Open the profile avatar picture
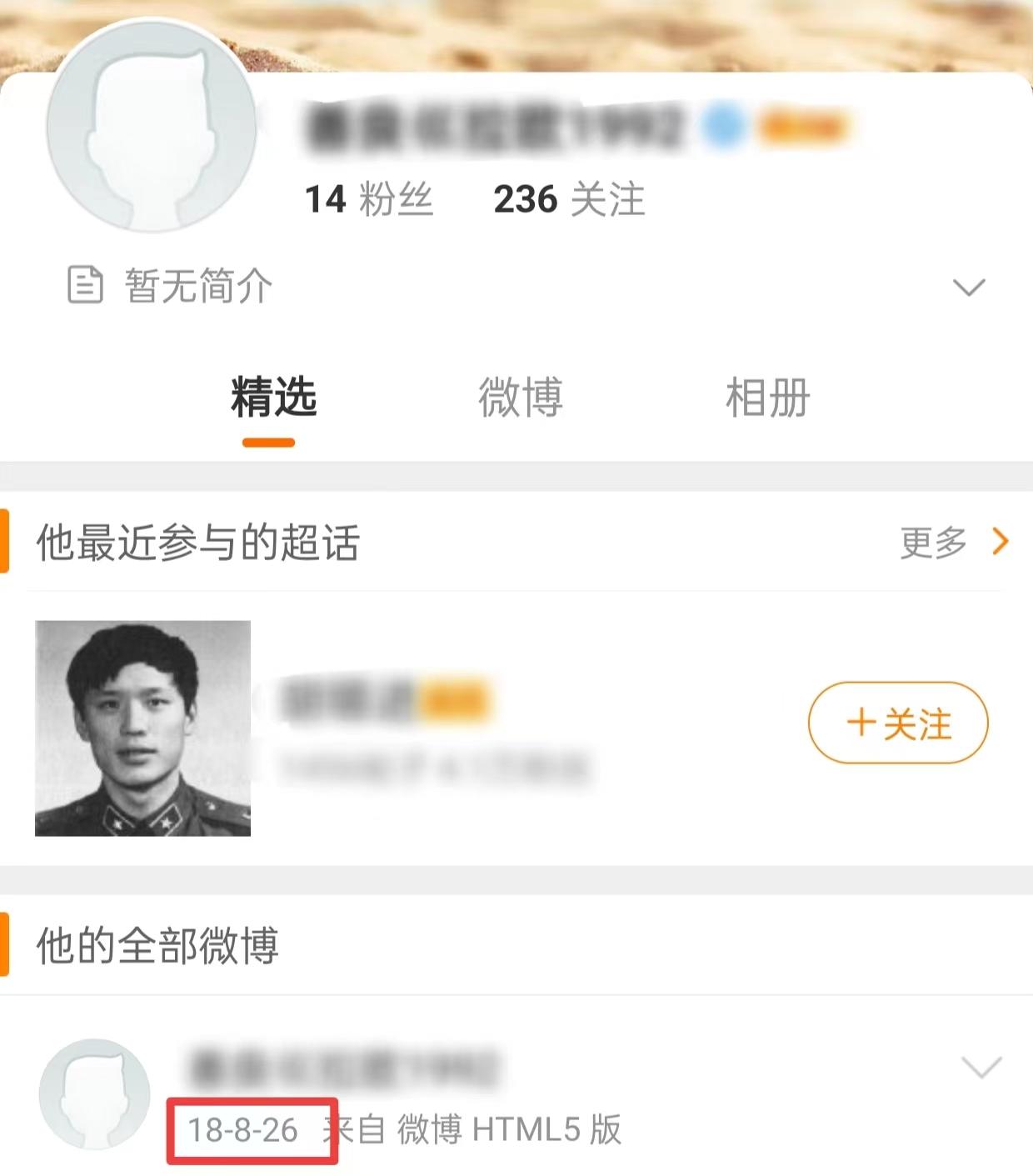Screen dimensions: 1033x1176 pos(151,127)
